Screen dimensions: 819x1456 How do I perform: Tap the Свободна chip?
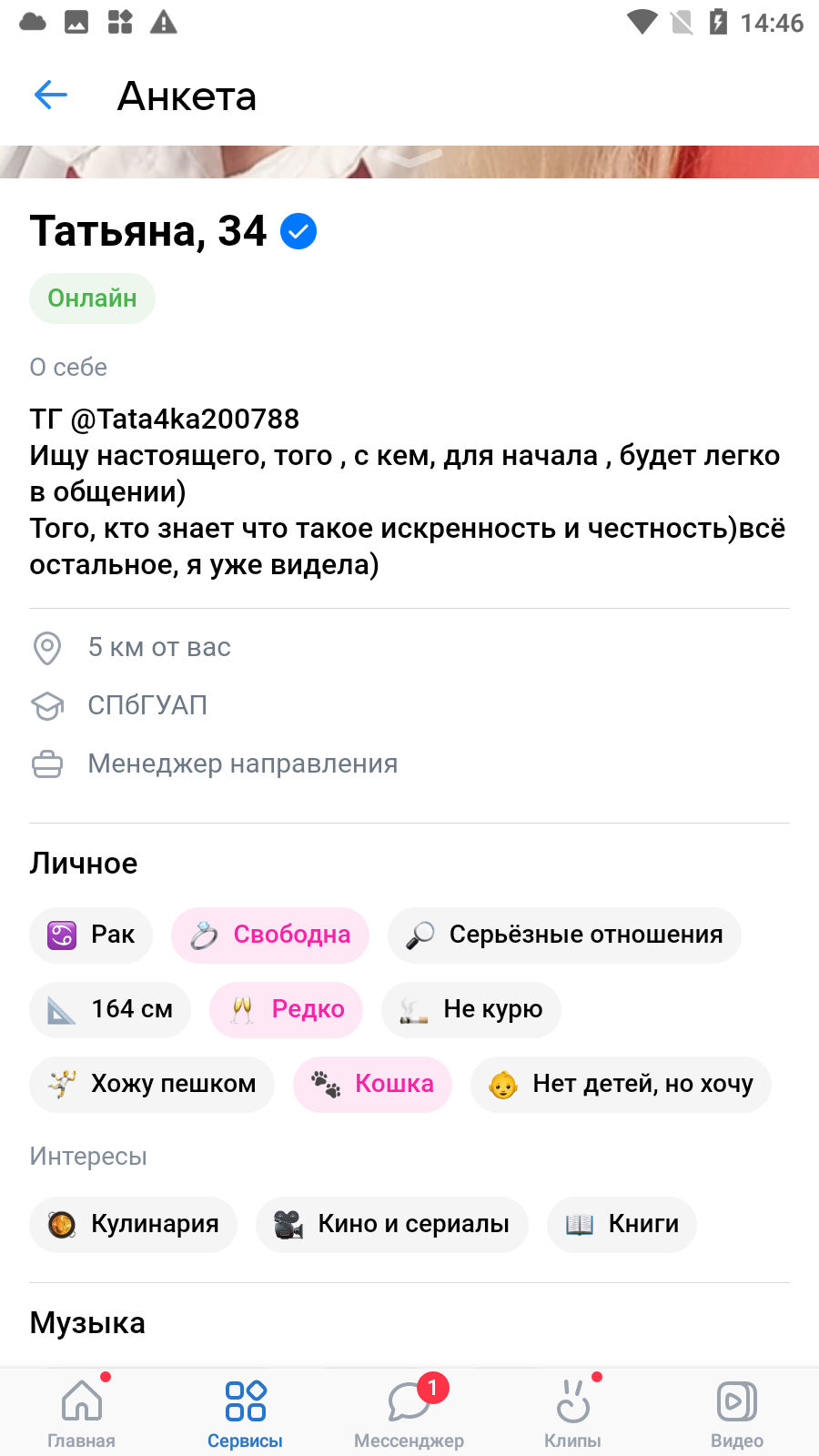tap(270, 935)
